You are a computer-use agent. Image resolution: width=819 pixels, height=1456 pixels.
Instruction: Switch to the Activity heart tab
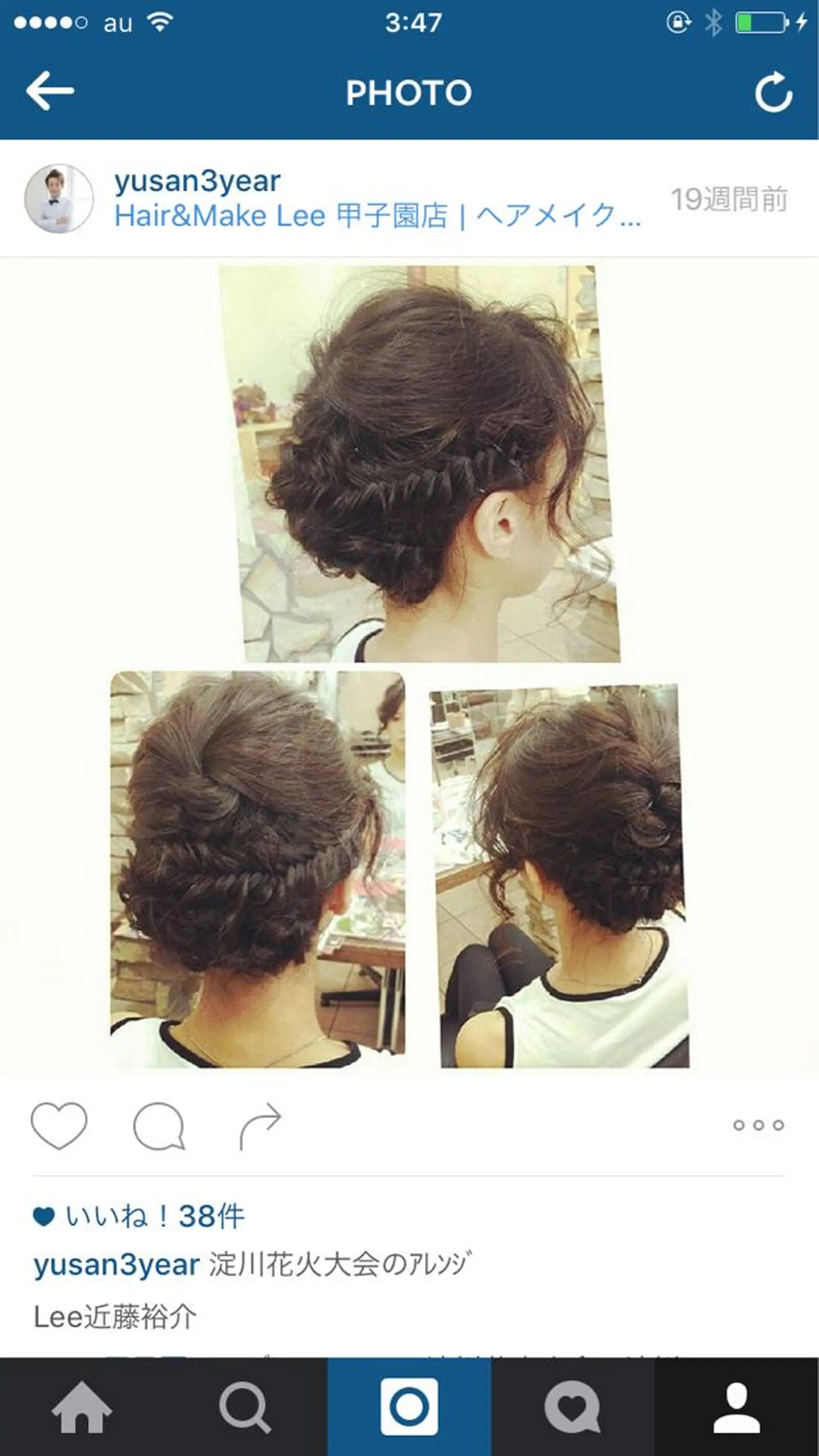coord(572,1407)
